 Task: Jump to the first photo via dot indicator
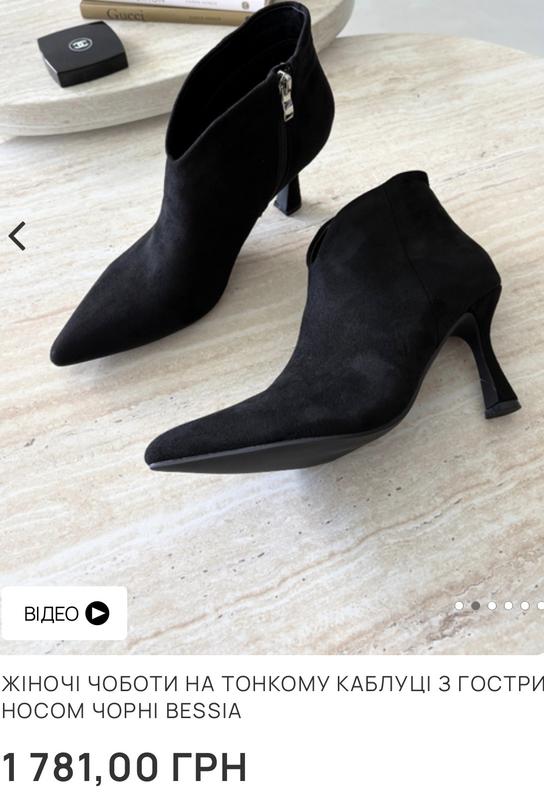[x=459, y=606]
